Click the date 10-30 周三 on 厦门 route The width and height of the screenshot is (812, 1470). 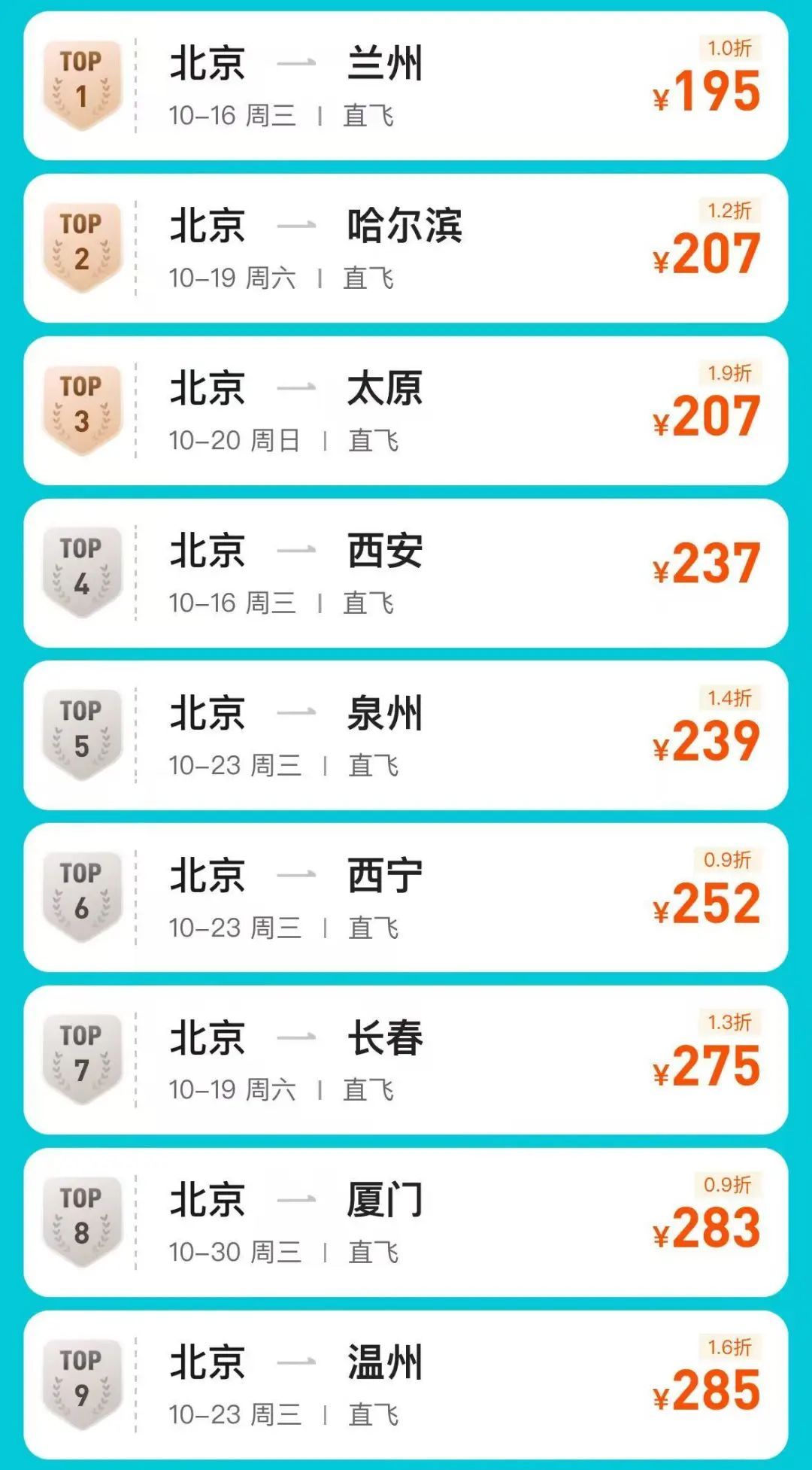(x=233, y=1253)
